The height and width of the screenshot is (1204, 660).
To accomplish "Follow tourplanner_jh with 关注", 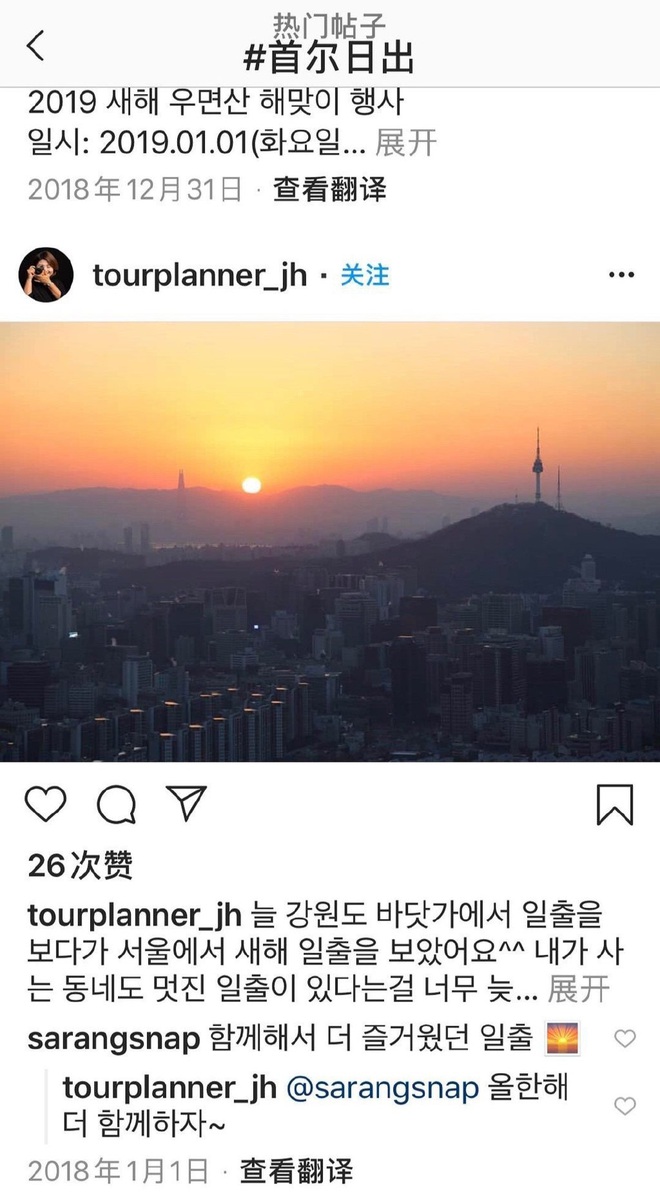I will 364,276.
